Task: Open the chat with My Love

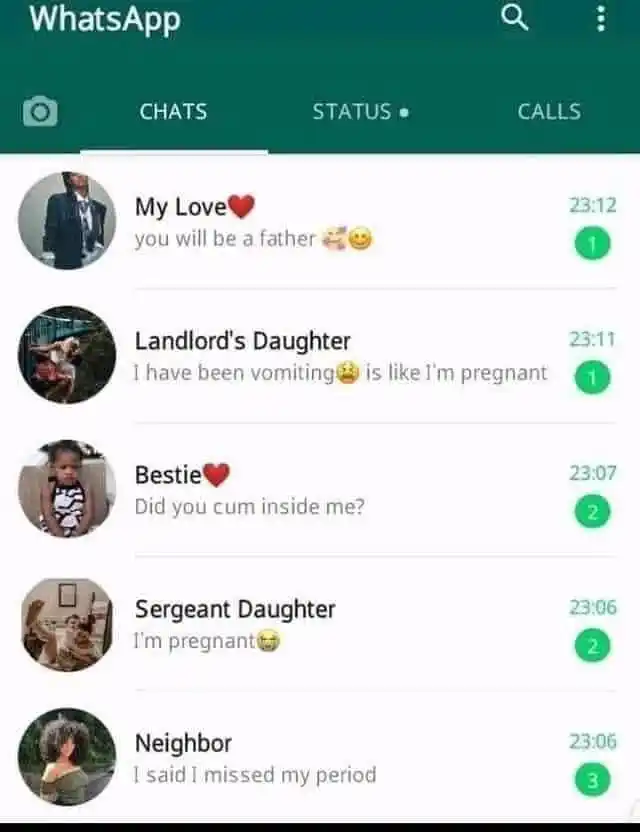Action: 340,222
